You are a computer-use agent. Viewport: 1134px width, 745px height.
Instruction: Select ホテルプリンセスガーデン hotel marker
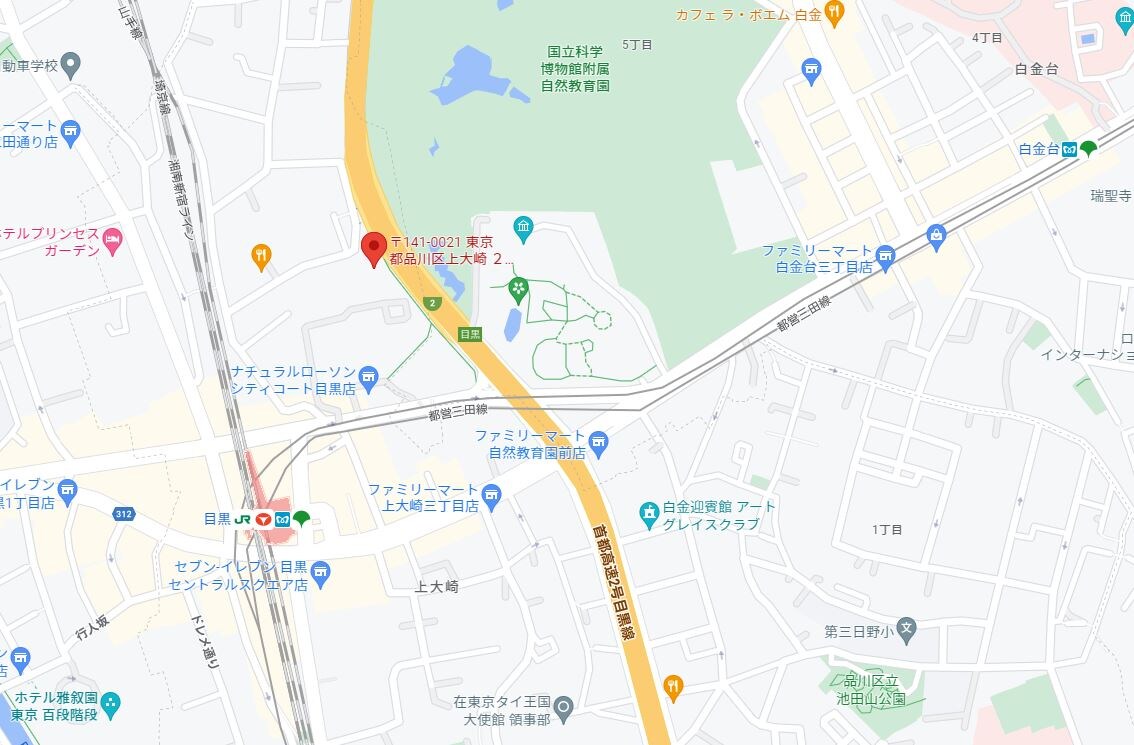112,240
